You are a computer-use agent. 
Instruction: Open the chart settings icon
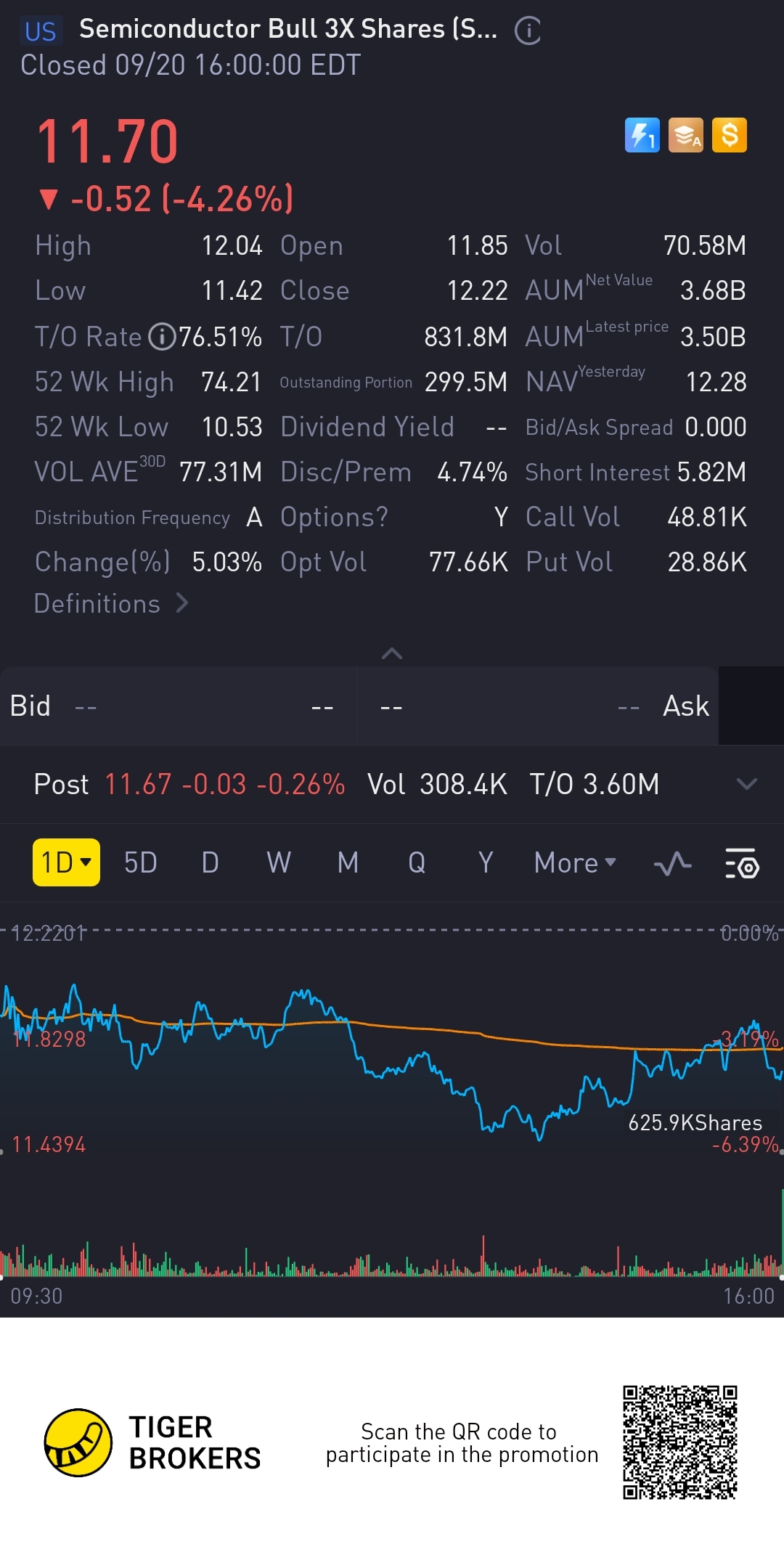742,864
